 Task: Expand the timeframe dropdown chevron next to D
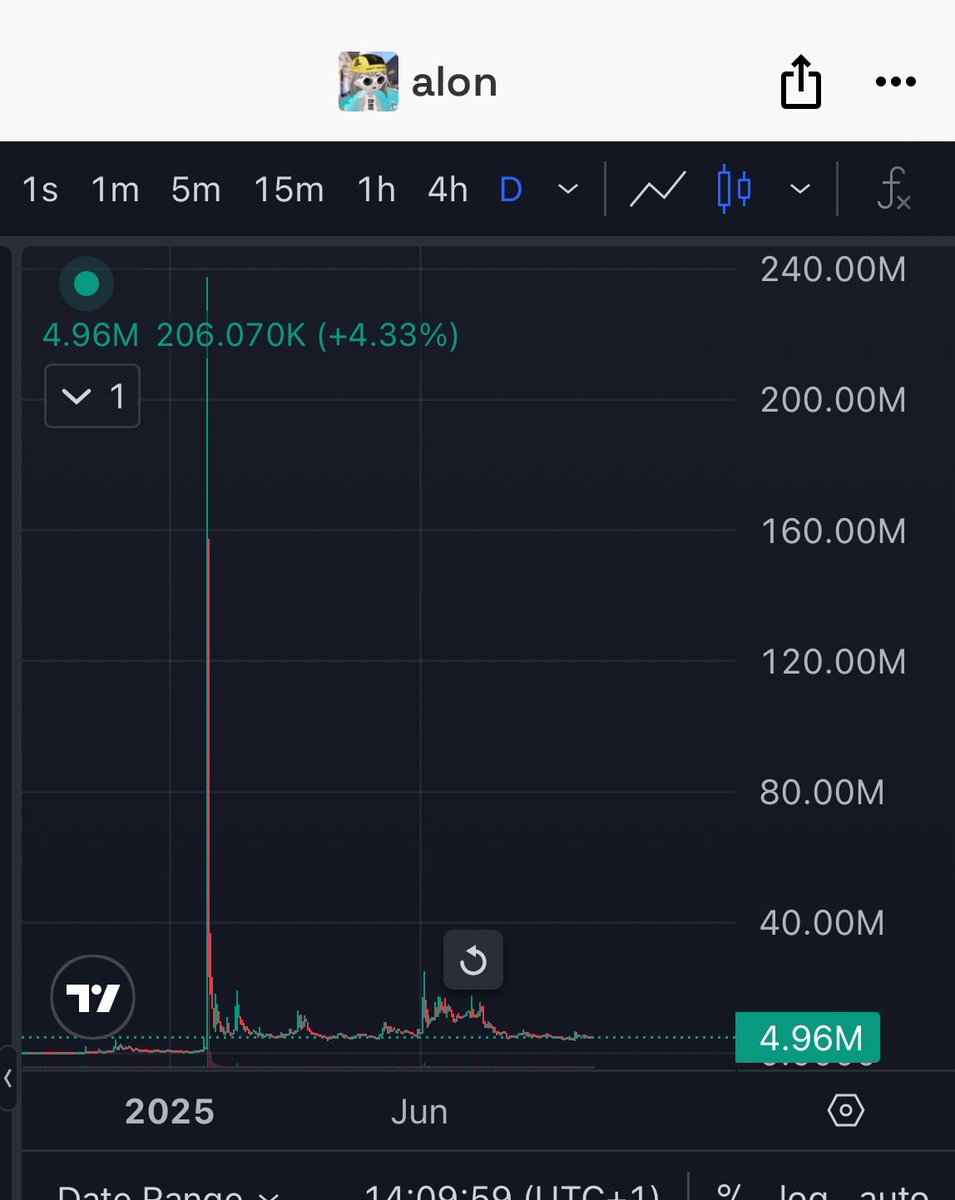(567, 189)
